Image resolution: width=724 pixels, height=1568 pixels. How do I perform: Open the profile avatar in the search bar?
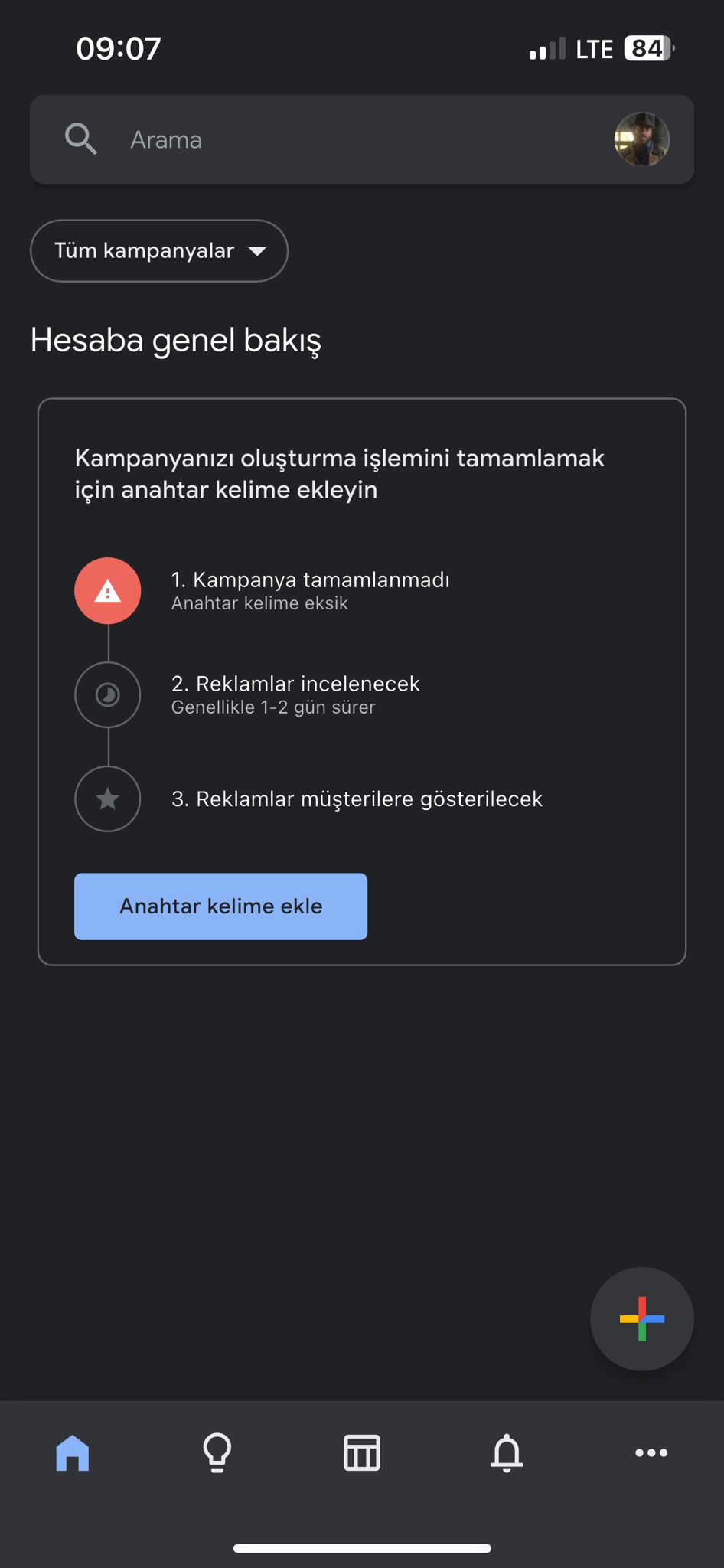tap(642, 139)
